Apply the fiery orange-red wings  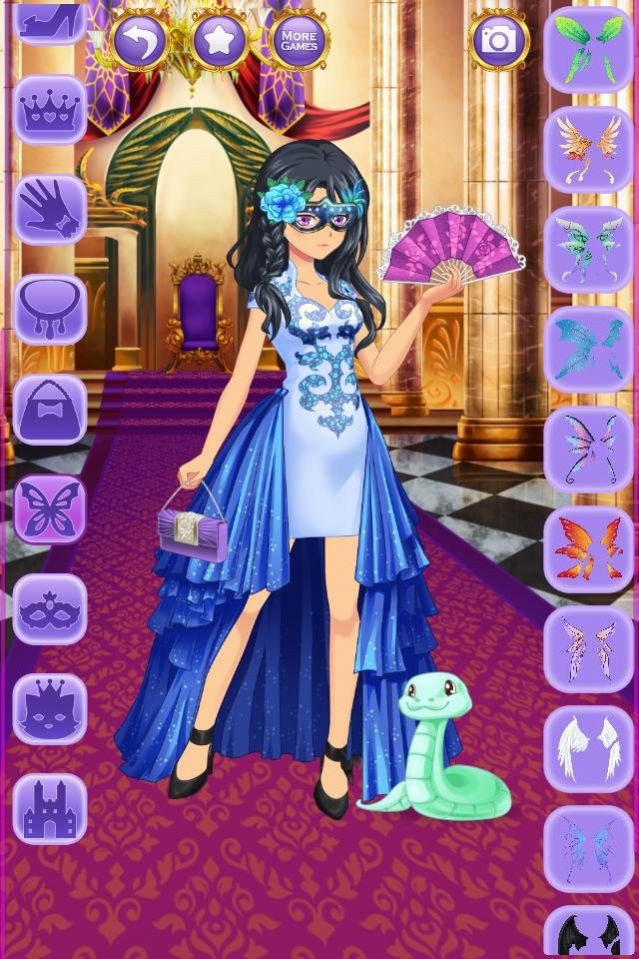point(588,549)
